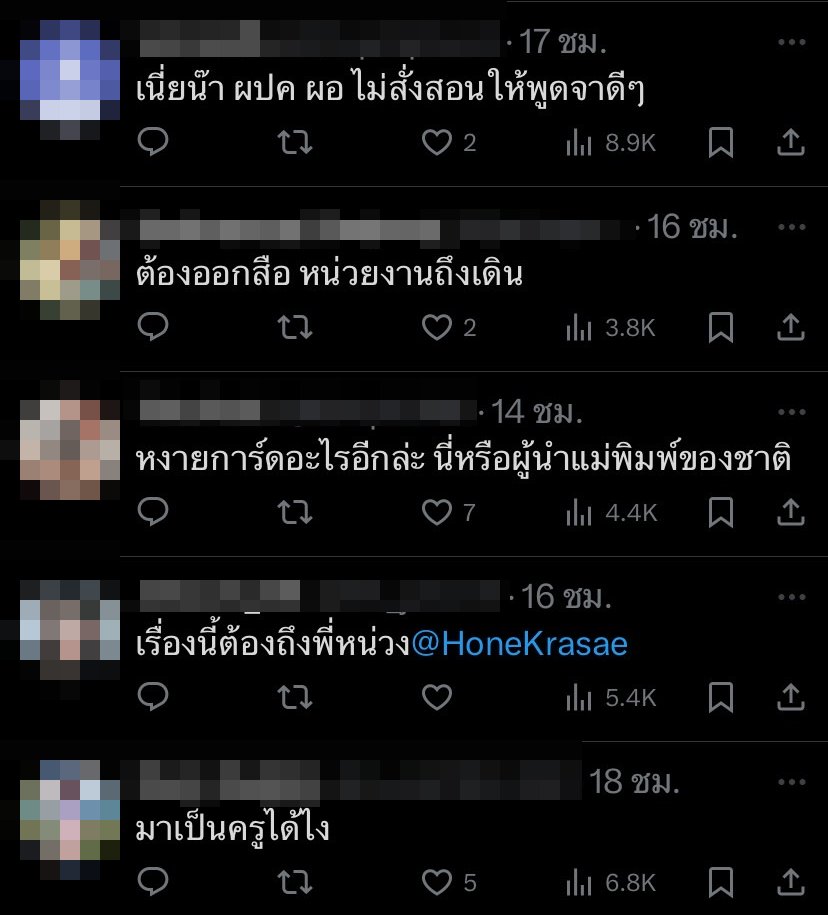Bookmark the reply with 6.8K views
This screenshot has width=828, height=915.
720,882
